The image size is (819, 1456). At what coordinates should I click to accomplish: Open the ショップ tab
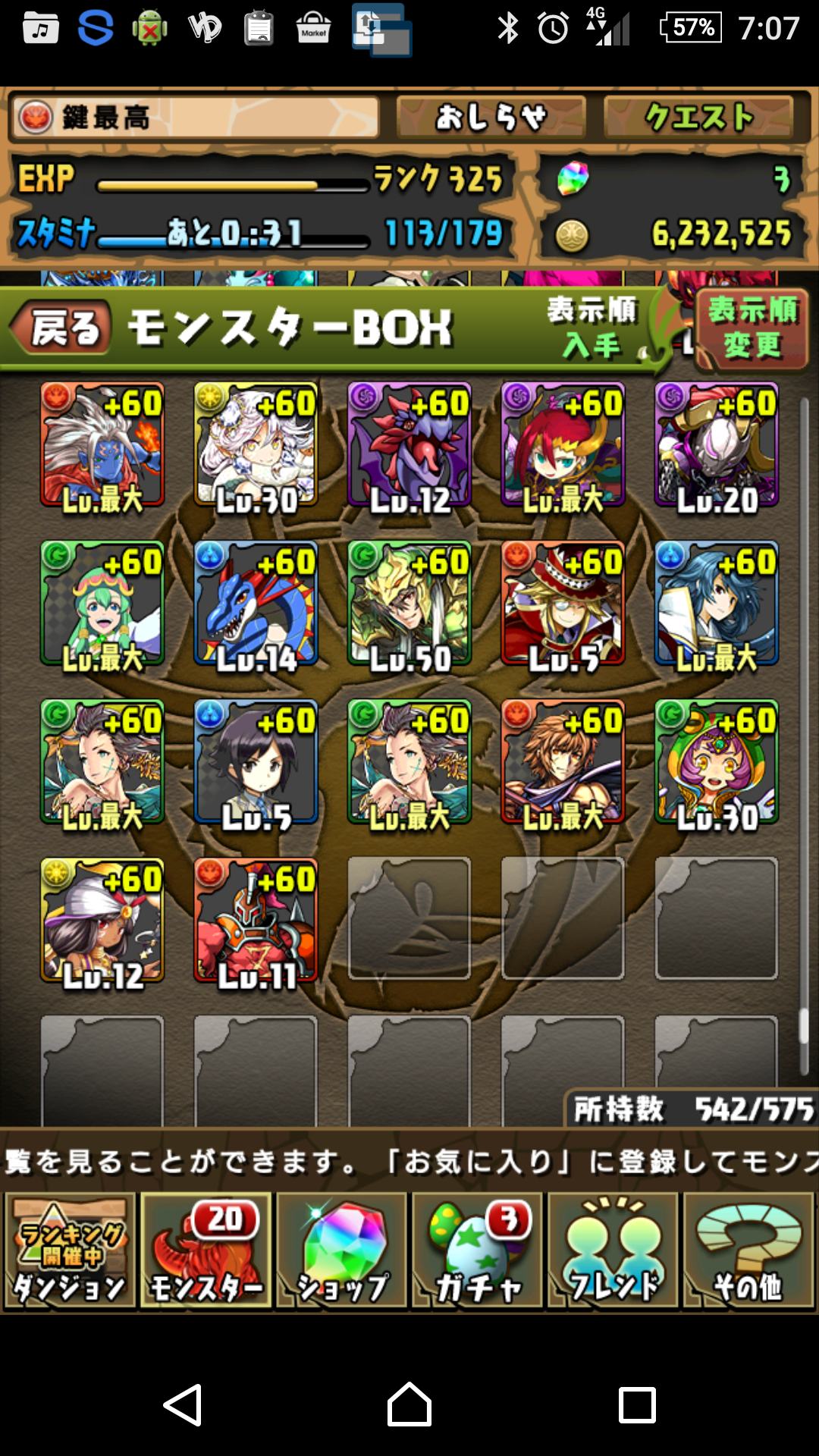click(342, 1250)
